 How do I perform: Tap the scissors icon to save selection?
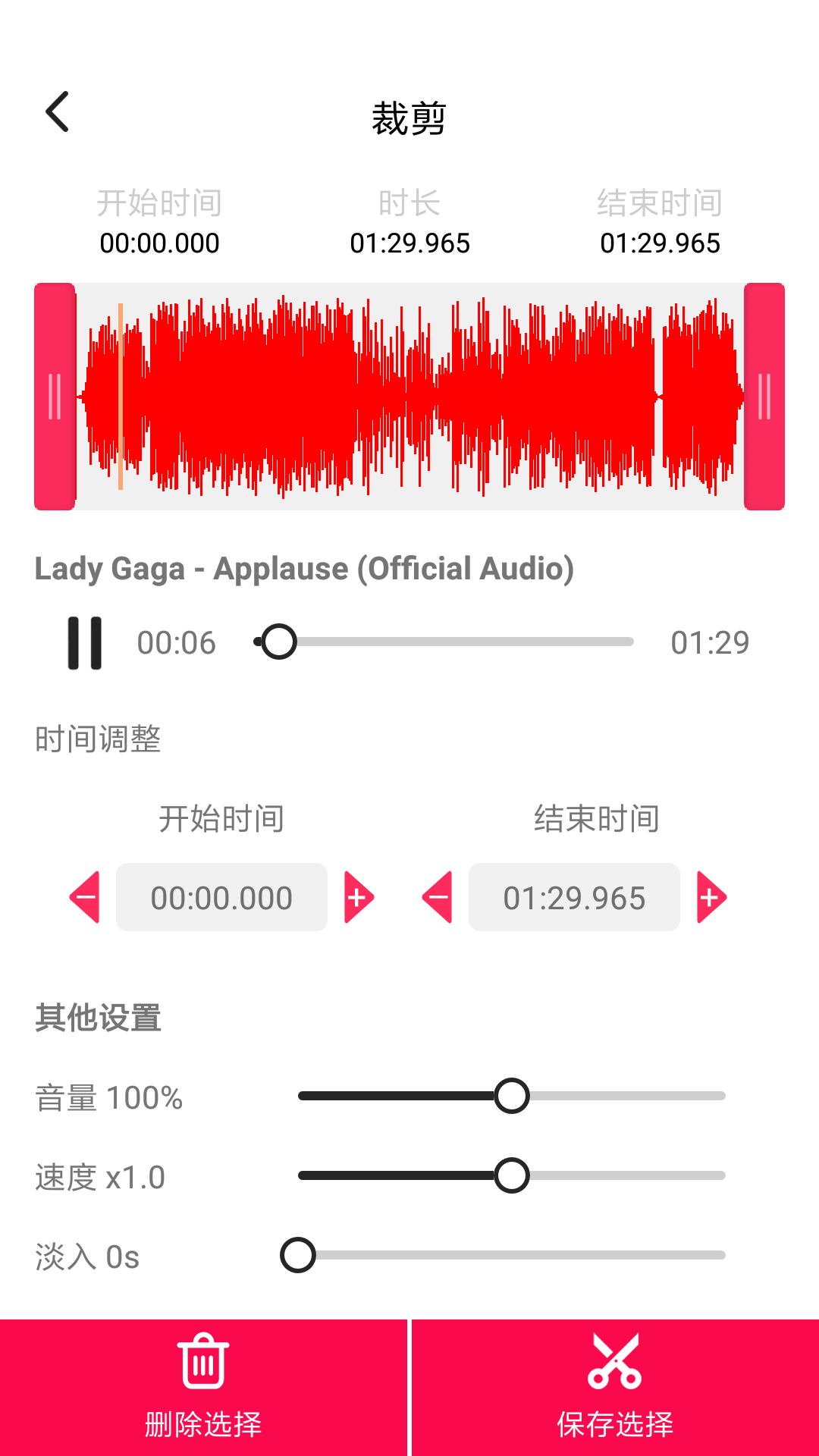(616, 1361)
